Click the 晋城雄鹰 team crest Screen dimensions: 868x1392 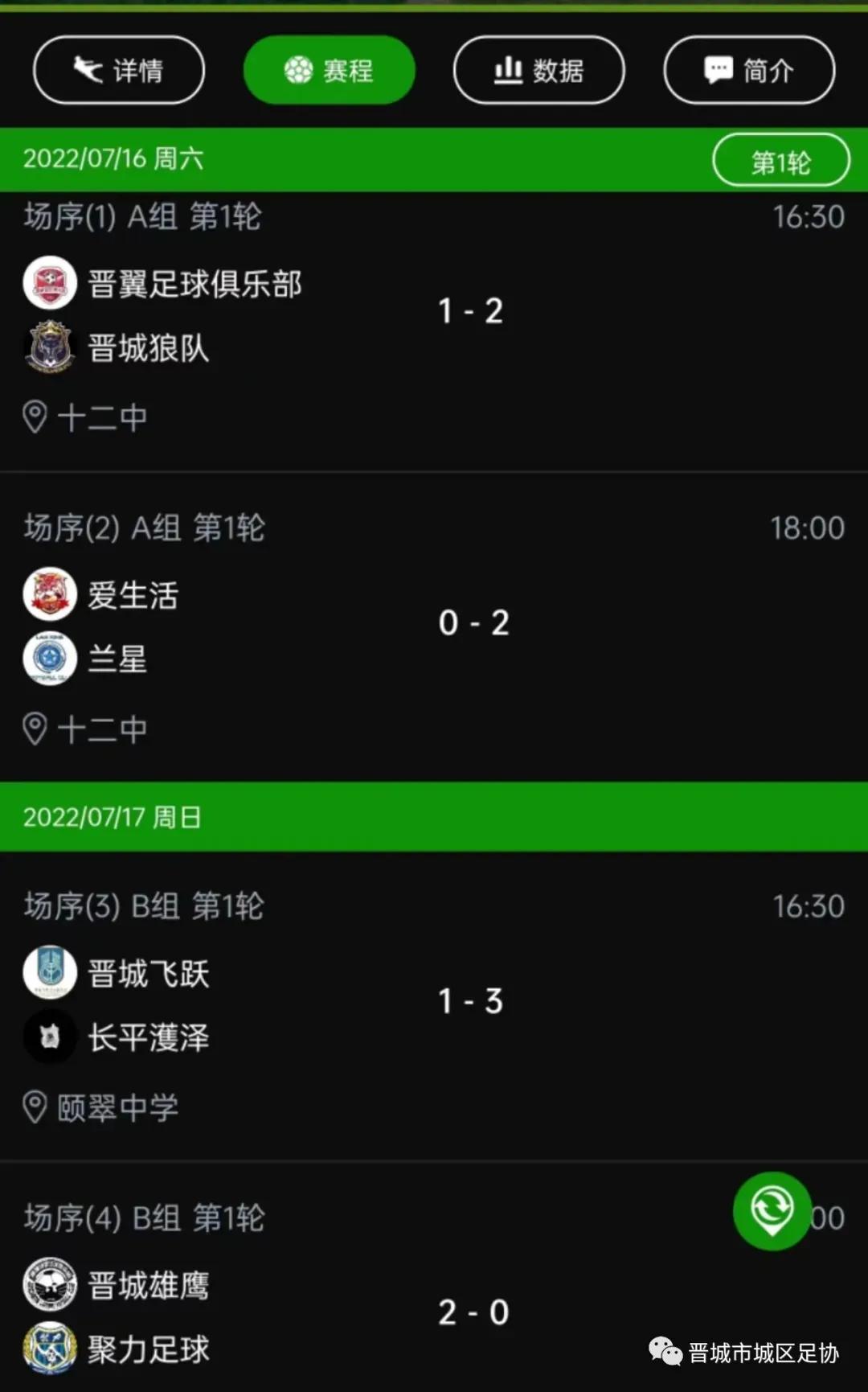tap(49, 1283)
